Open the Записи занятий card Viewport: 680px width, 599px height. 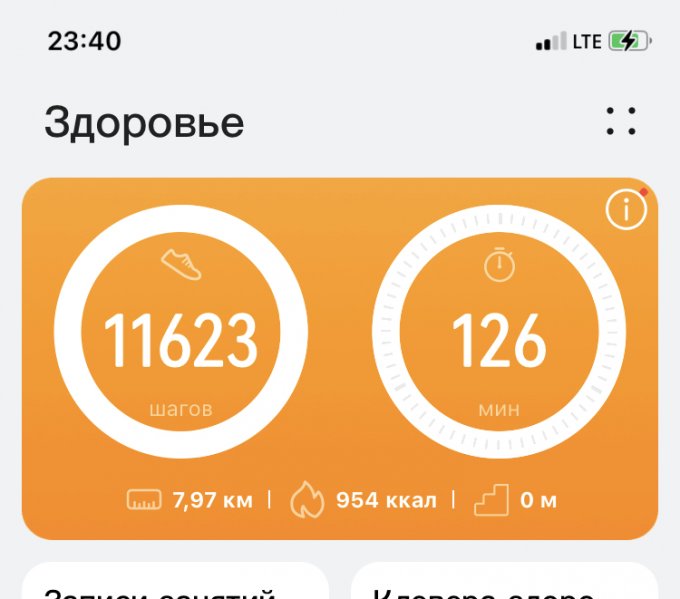[176, 582]
